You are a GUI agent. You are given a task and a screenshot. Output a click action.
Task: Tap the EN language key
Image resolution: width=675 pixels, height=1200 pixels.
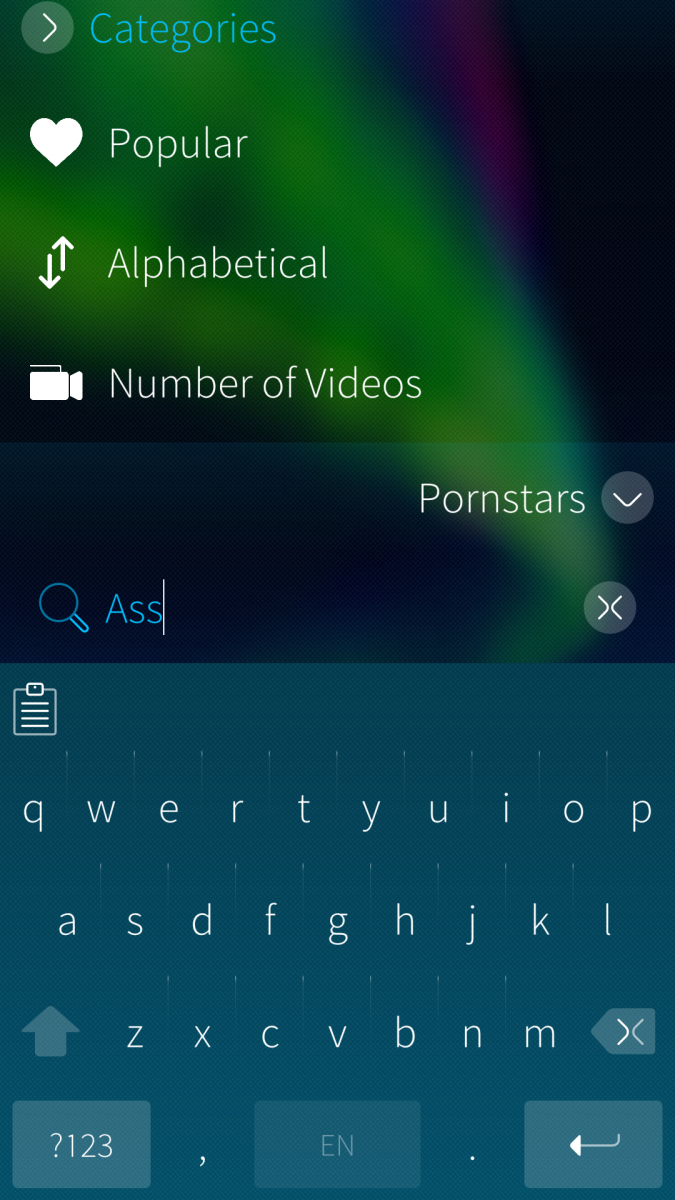[x=337, y=1144]
